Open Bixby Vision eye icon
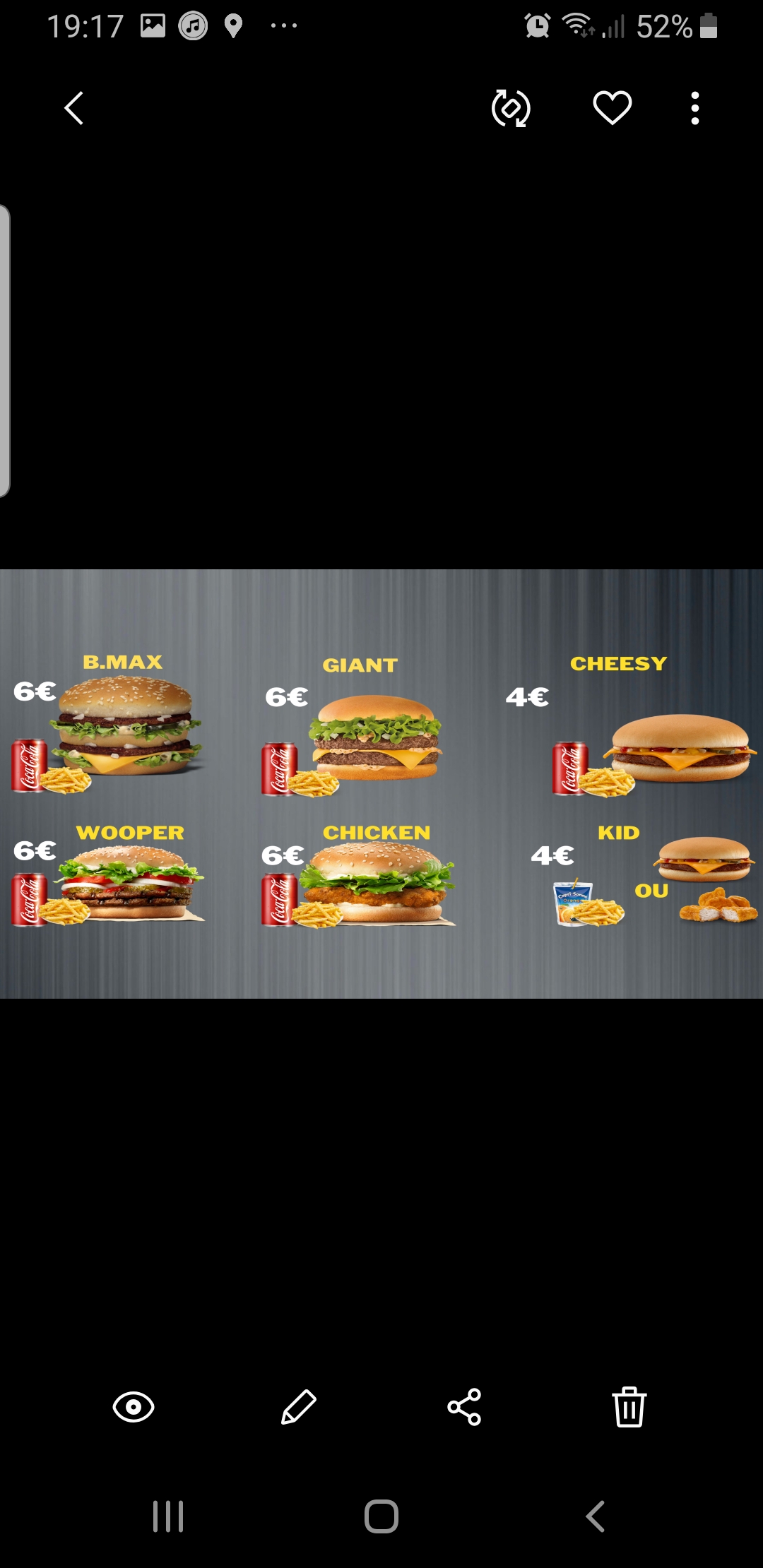 (x=134, y=1407)
